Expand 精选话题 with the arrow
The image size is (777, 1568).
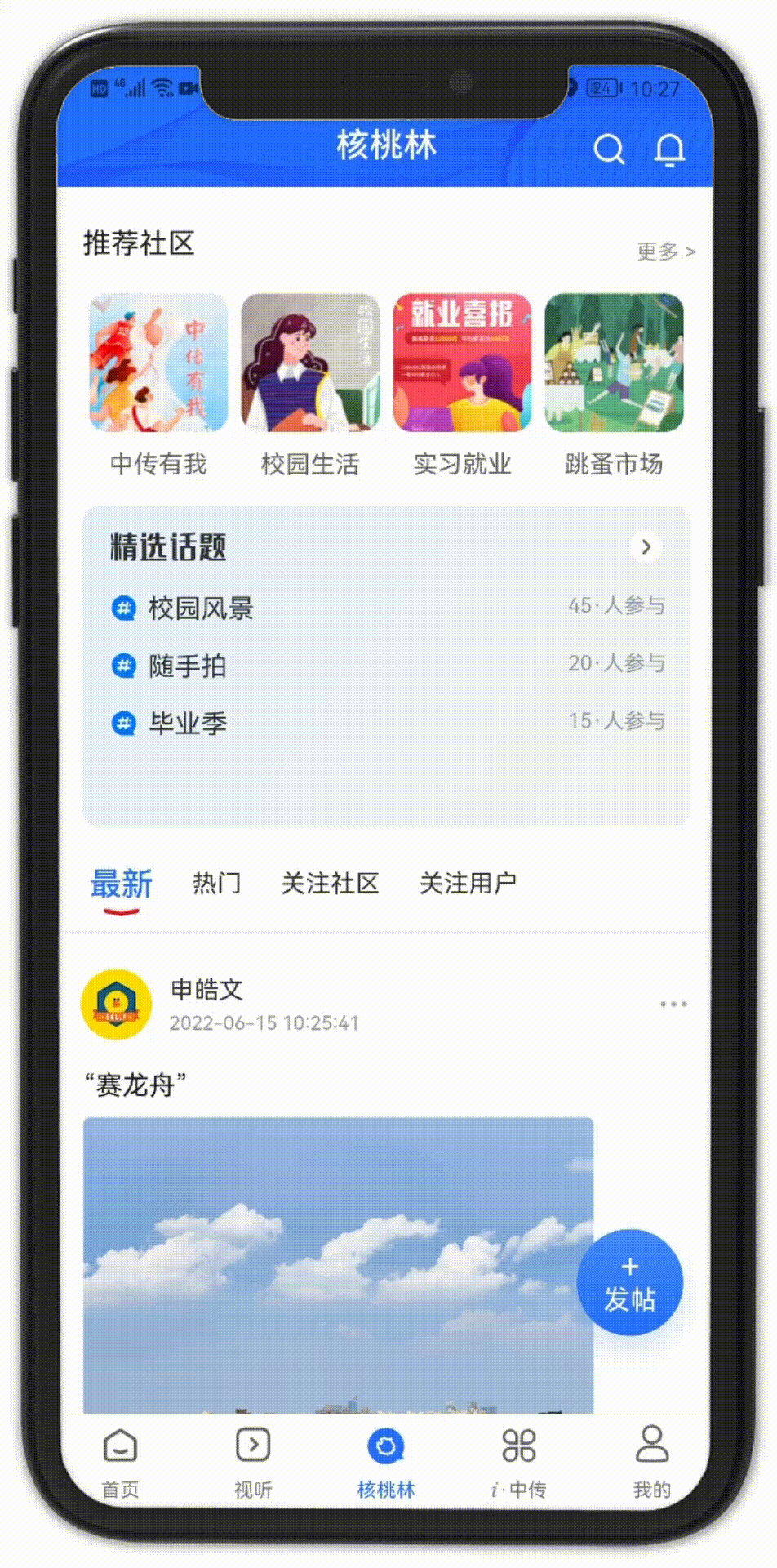point(646,547)
